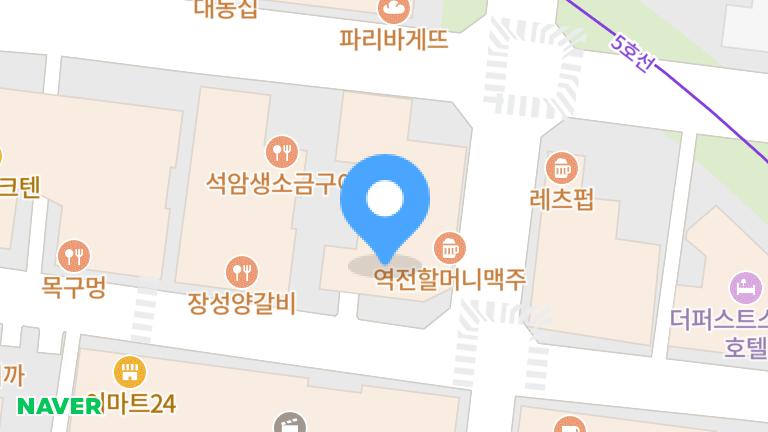The height and width of the screenshot is (432, 768).
Task: Select the 더퍼스트스테이 호텔 marker
Action: click(746, 289)
